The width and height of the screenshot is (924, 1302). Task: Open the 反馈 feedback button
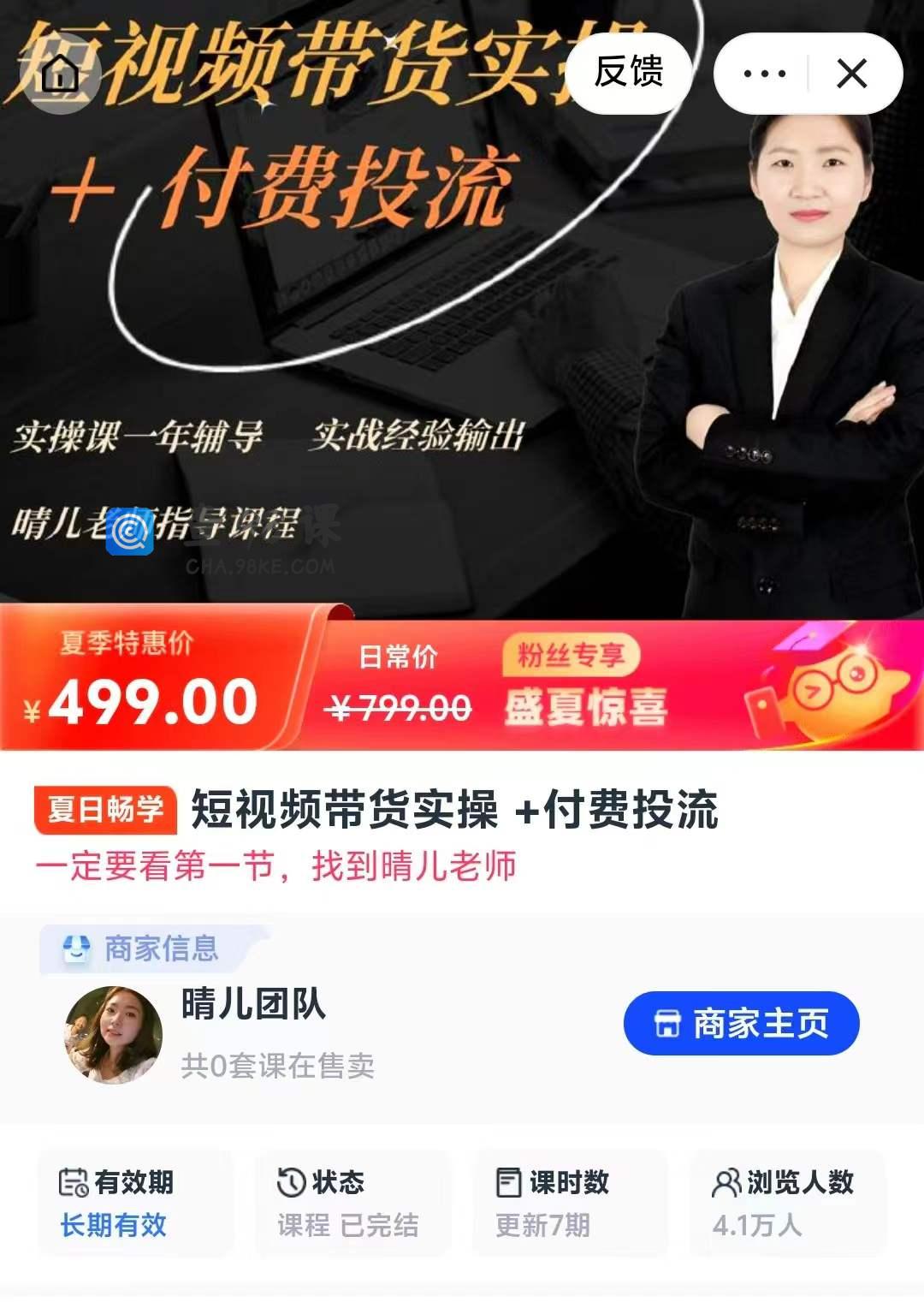(629, 73)
